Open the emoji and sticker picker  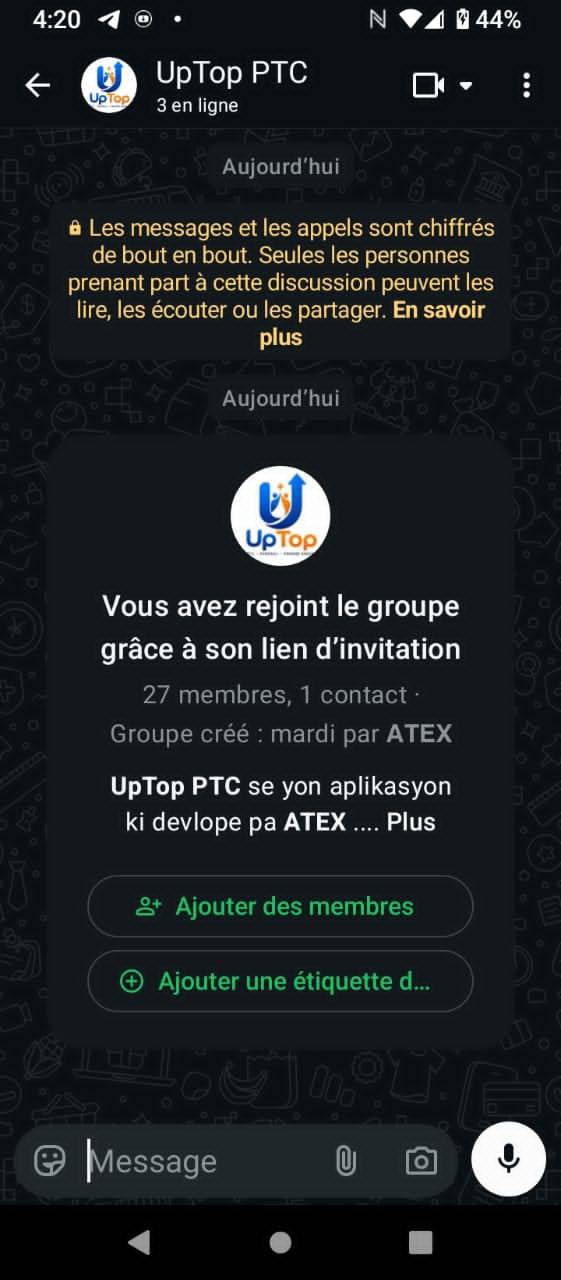[50, 1161]
